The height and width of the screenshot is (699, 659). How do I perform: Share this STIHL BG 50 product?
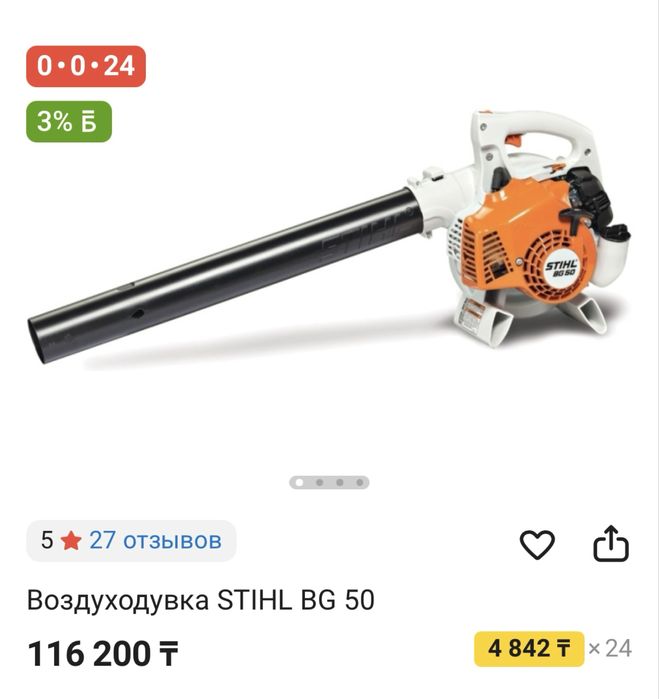click(x=610, y=544)
